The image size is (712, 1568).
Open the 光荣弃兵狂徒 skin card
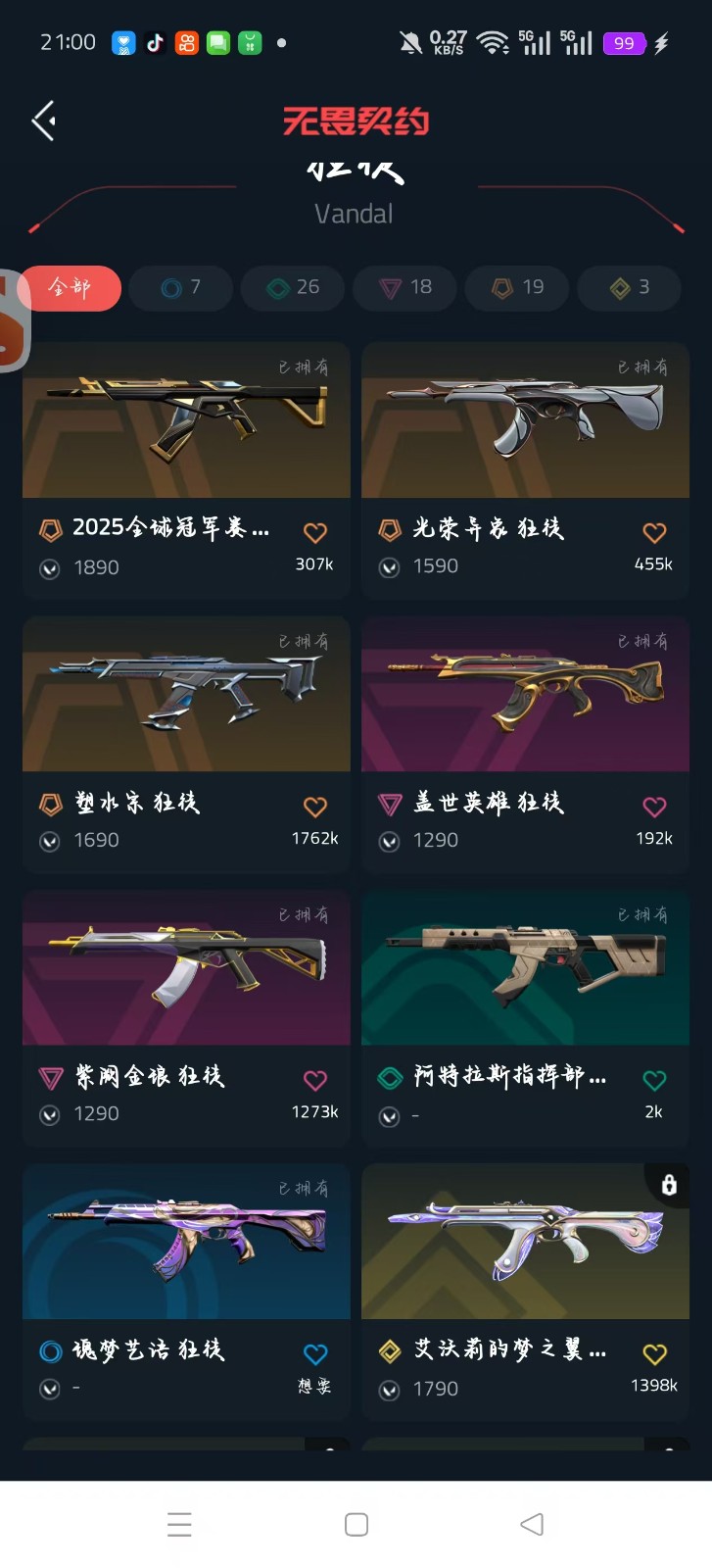point(525,421)
